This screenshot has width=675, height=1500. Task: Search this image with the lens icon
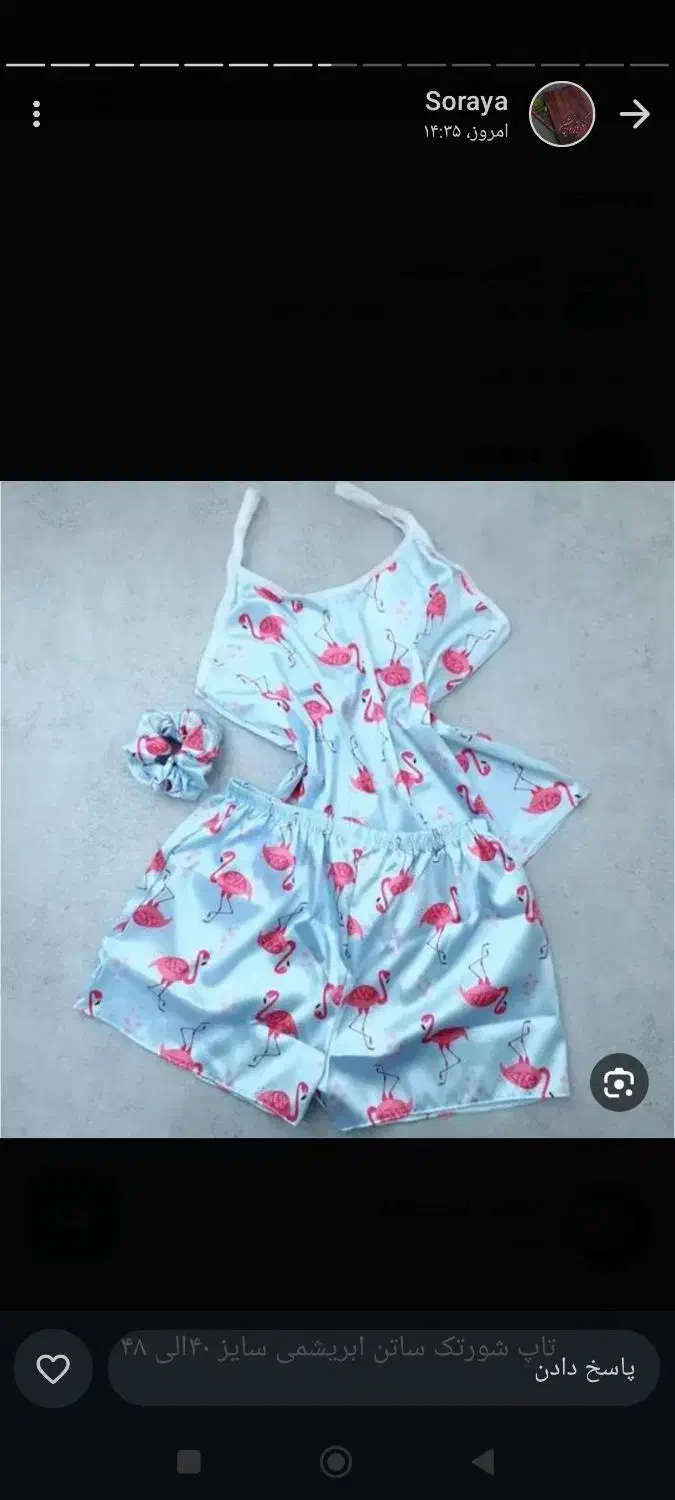click(x=619, y=1082)
